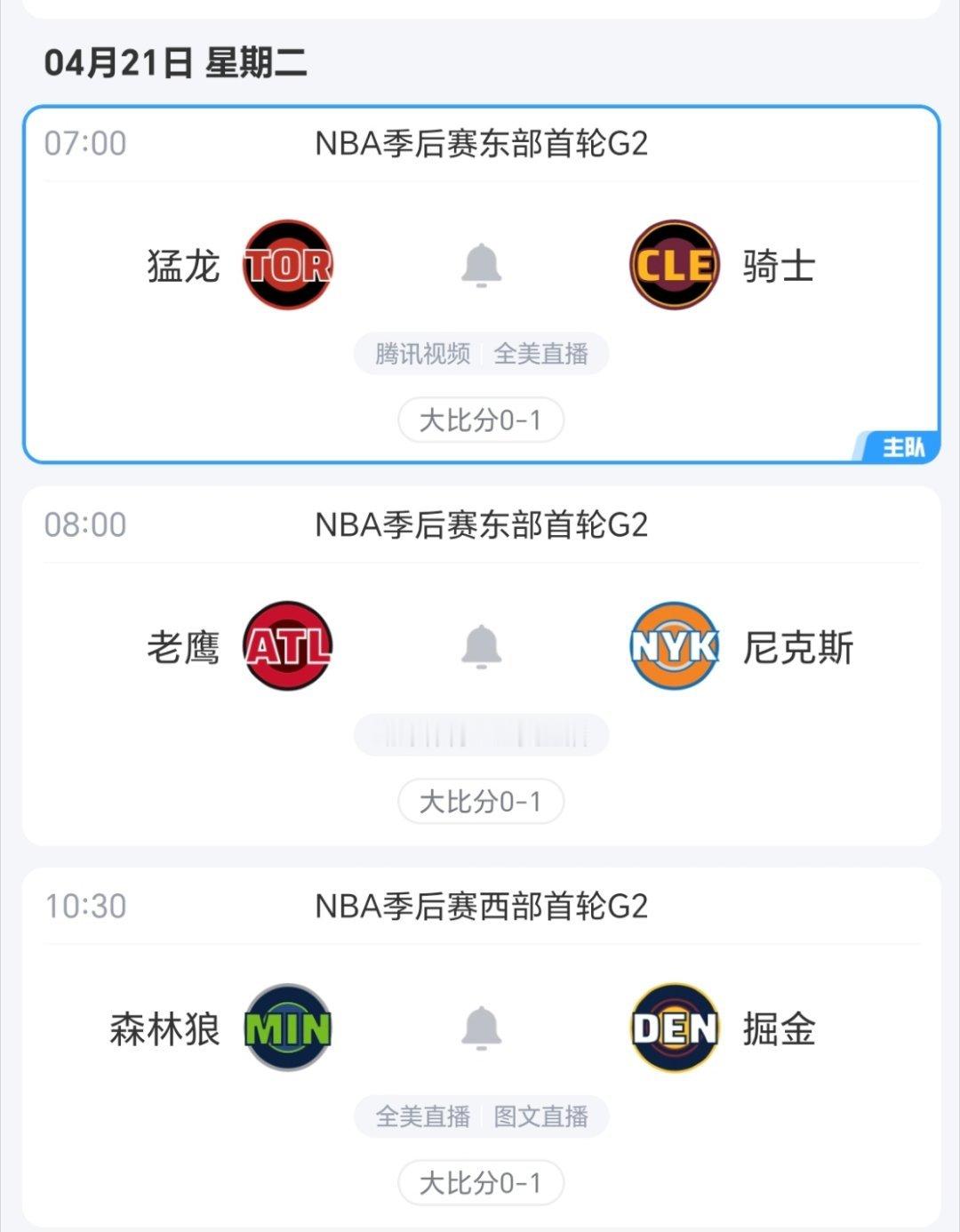Turn on notification for the 08:00 game
Viewport: 960px width, 1232px height.
[480, 648]
